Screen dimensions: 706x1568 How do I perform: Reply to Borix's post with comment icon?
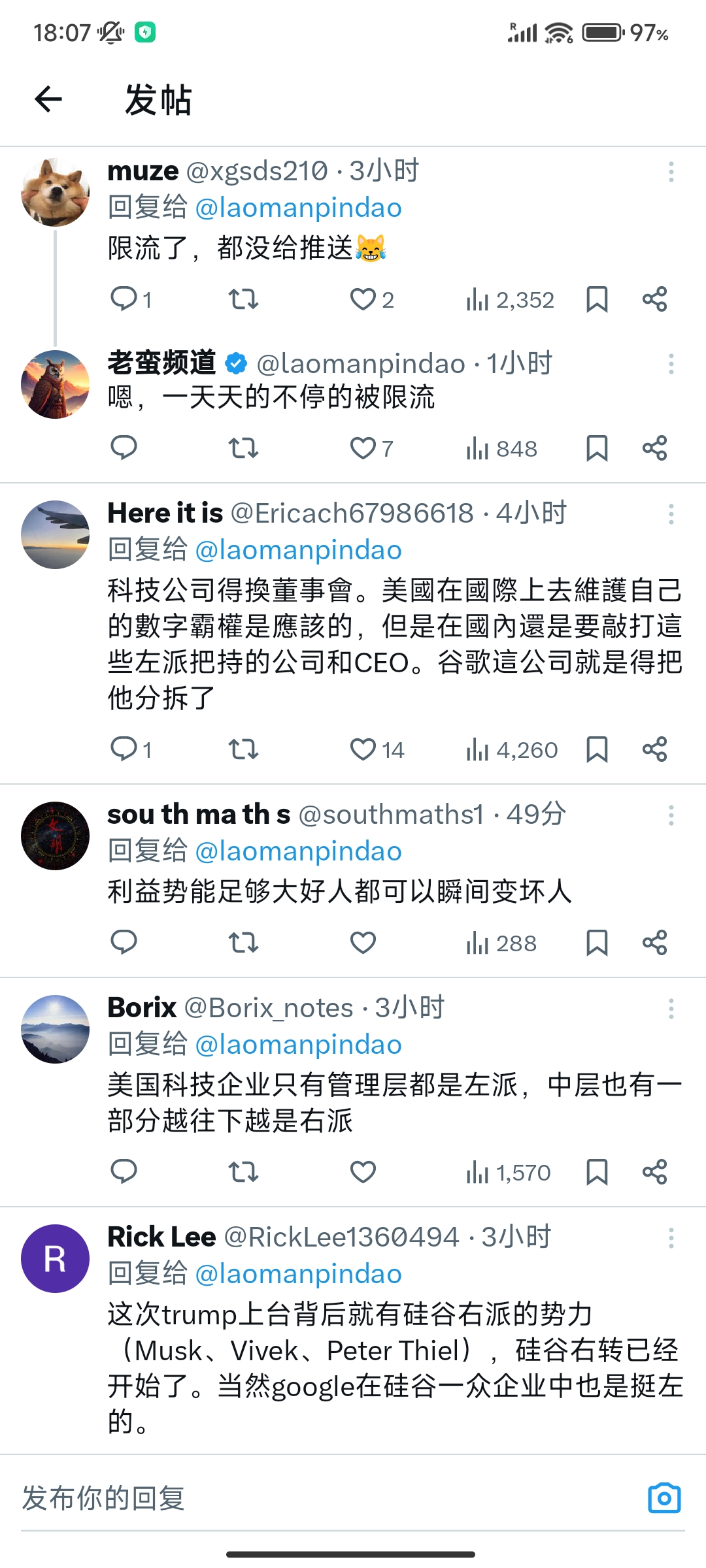124,1172
